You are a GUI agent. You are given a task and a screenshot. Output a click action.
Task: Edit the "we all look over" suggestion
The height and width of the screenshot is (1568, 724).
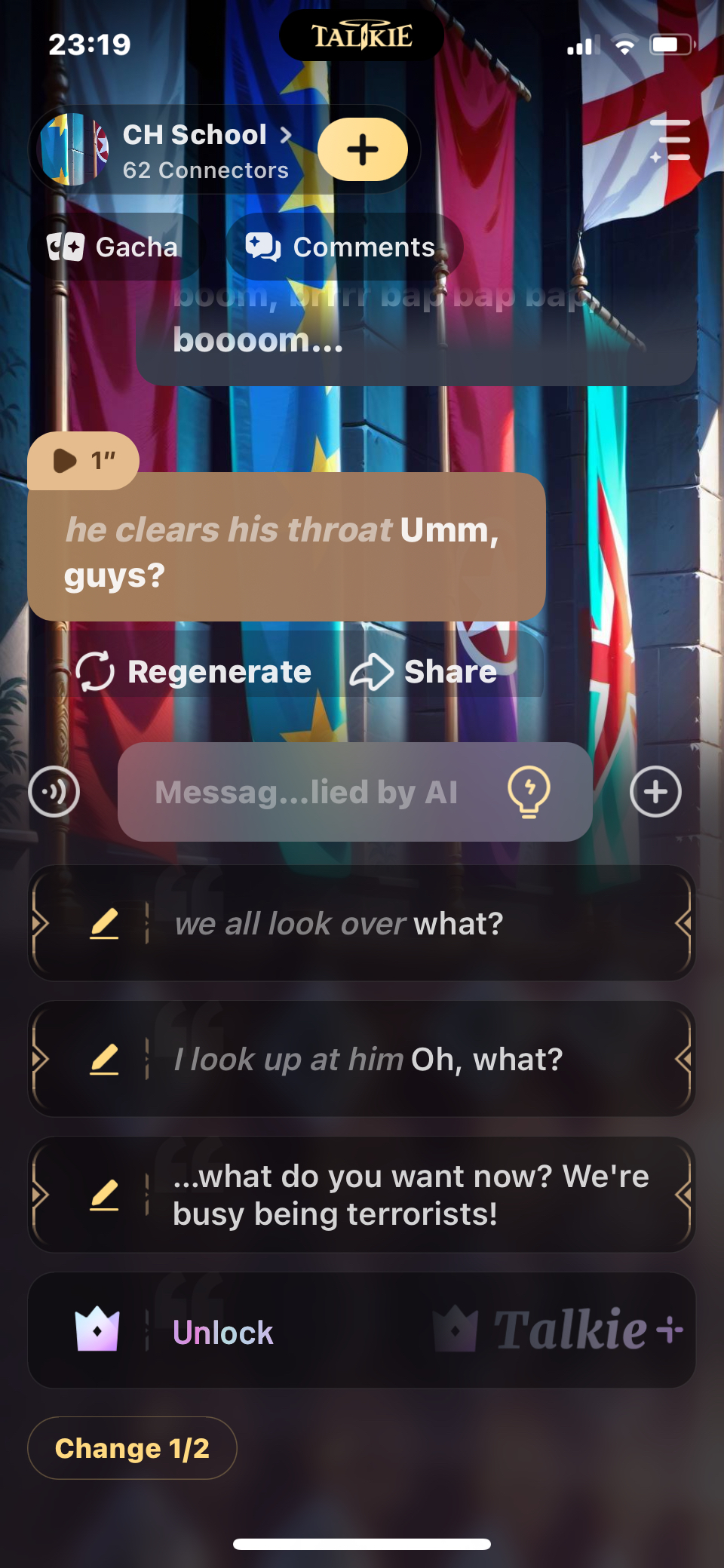[105, 923]
